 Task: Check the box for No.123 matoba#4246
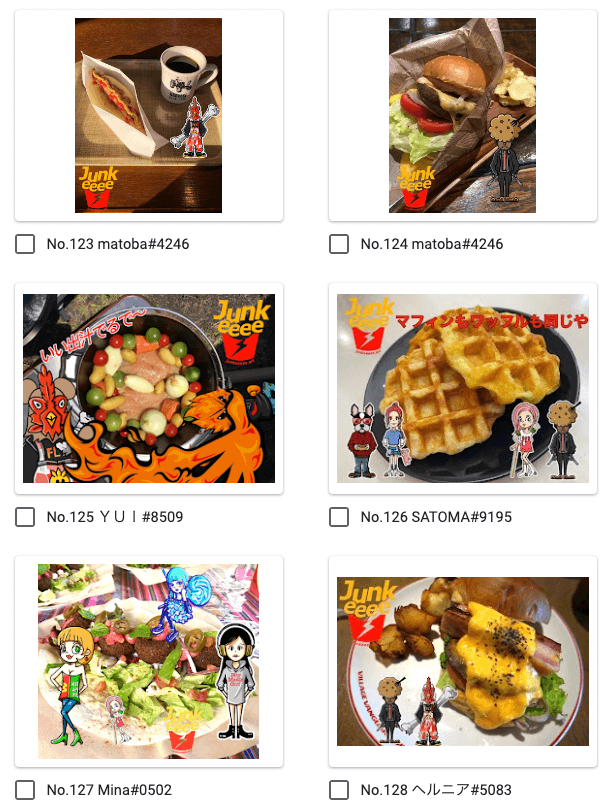click(x=26, y=244)
